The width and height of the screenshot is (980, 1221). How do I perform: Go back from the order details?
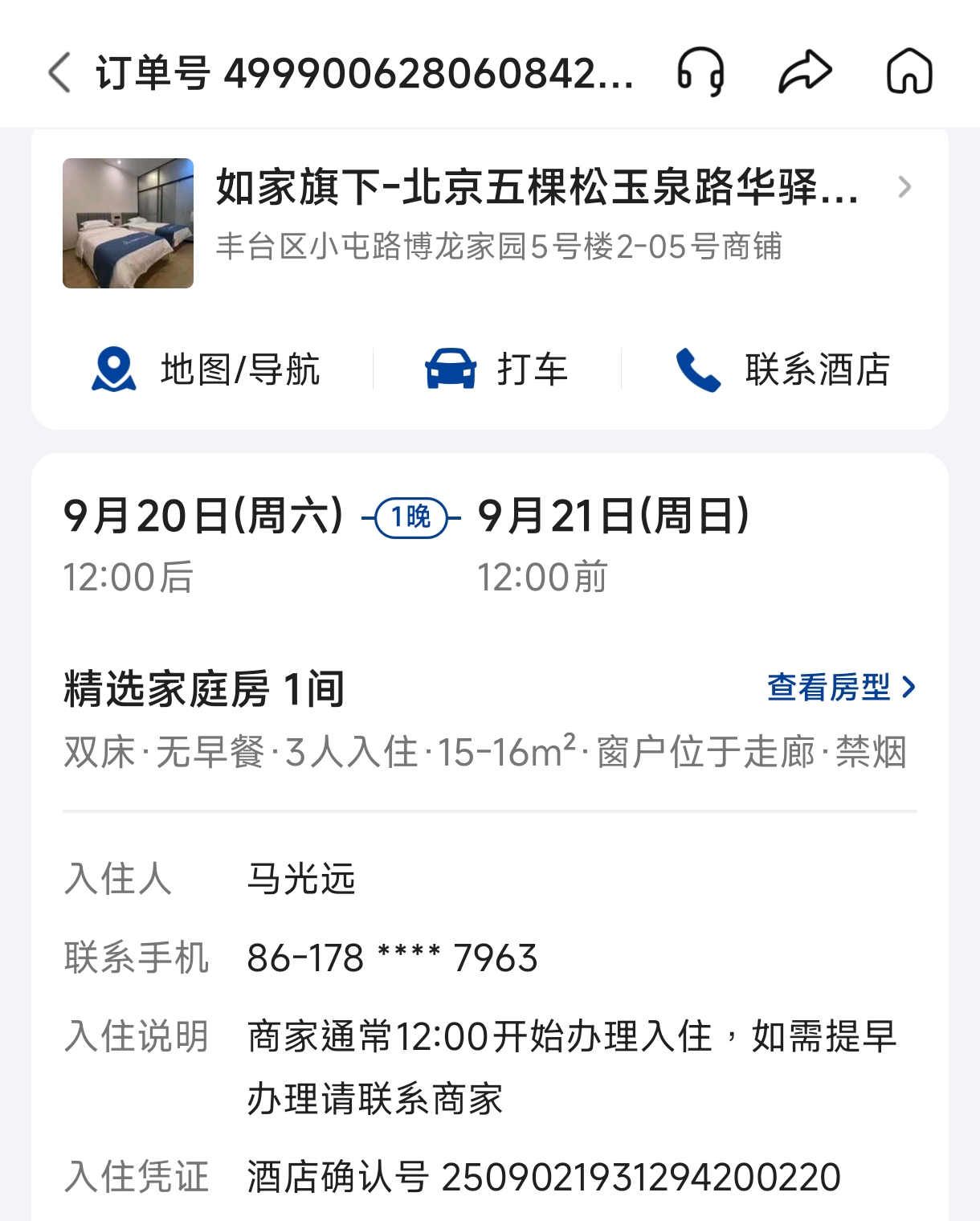60,73
